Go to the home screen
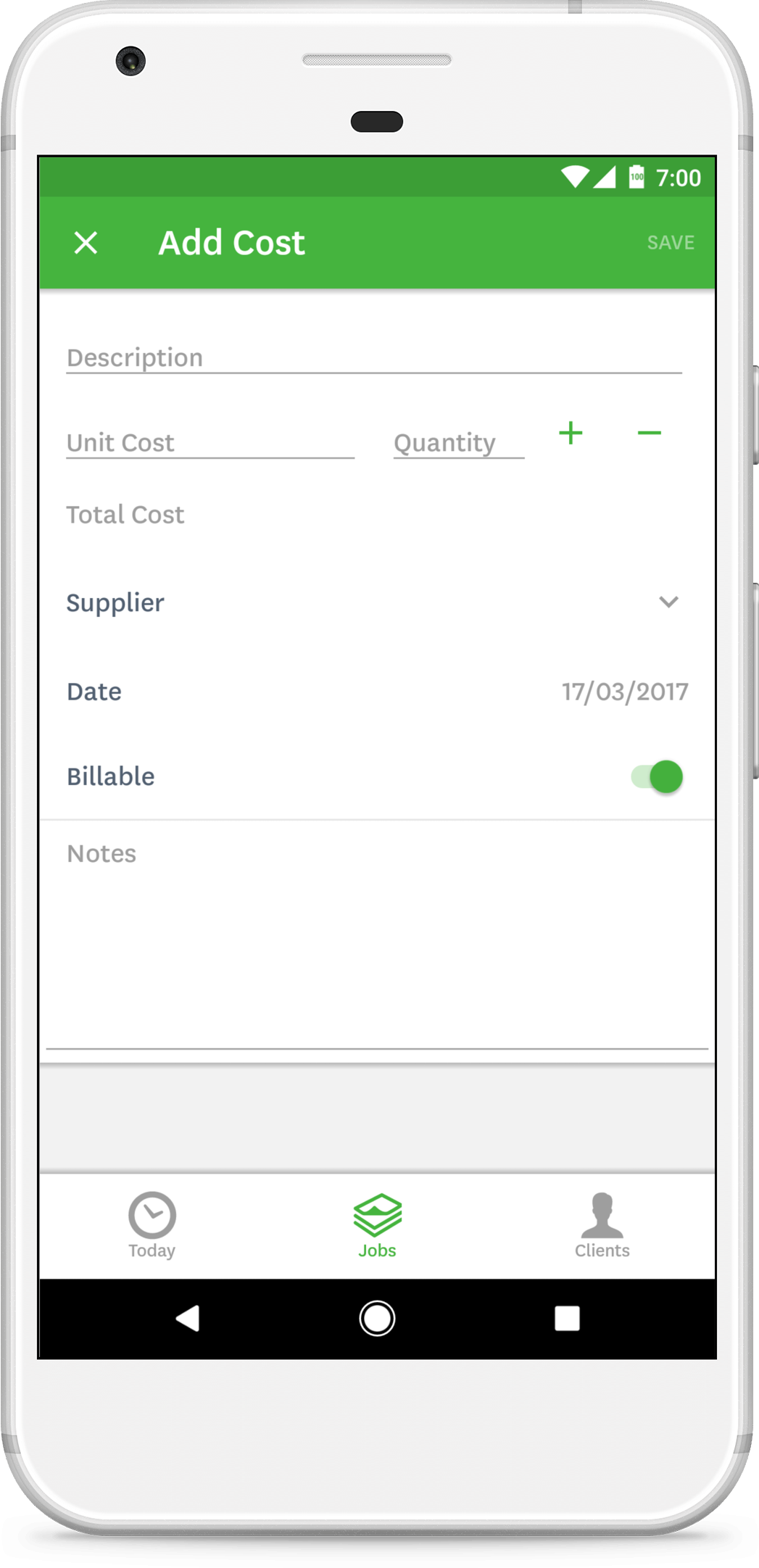 377,1319
